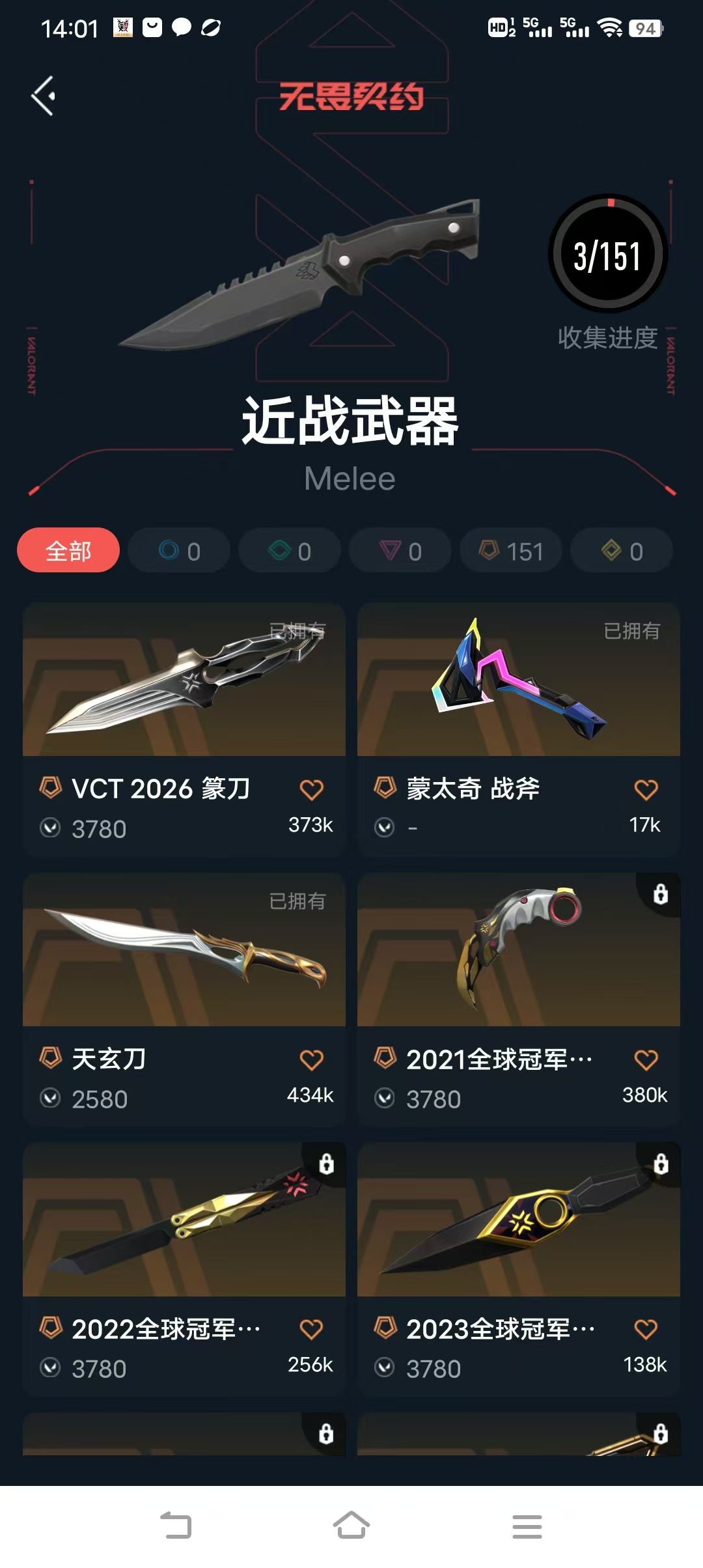Go back using the top-left arrow
Image resolution: width=703 pixels, height=1568 pixels.
click(43, 96)
